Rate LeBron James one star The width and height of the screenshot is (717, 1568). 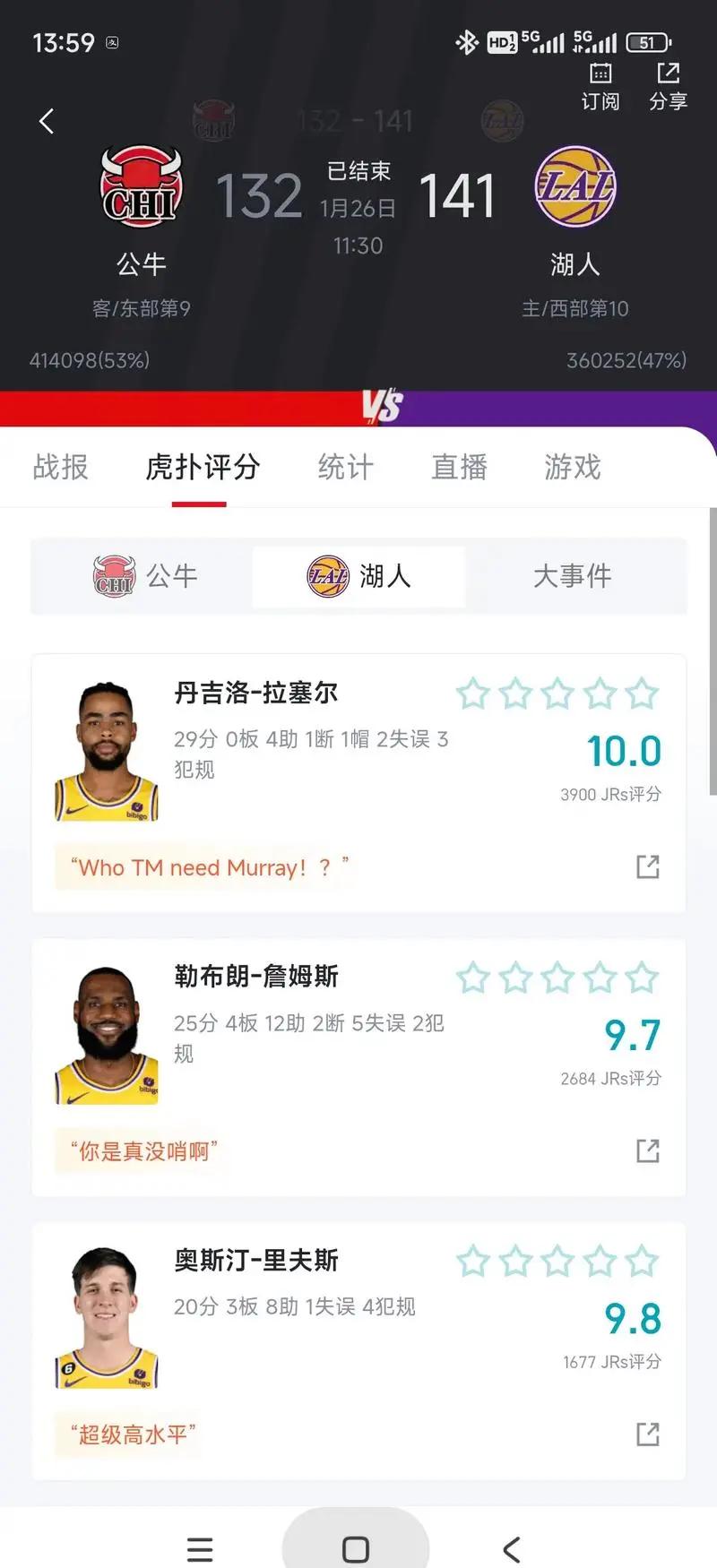click(x=473, y=978)
